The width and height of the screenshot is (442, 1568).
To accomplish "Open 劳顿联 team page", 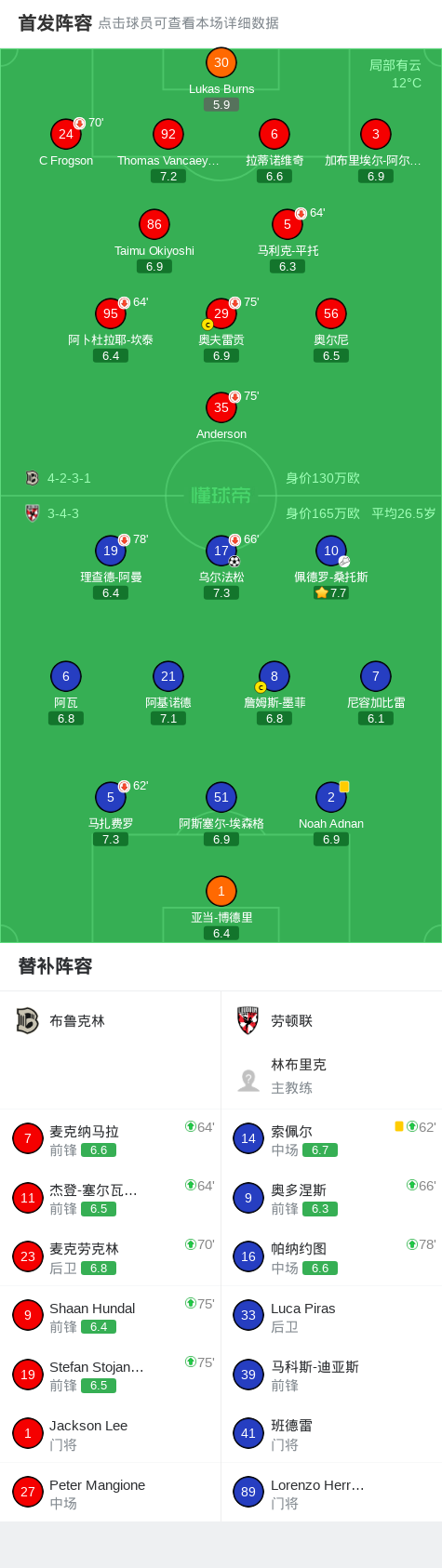I will pyautogui.click(x=275, y=1020).
